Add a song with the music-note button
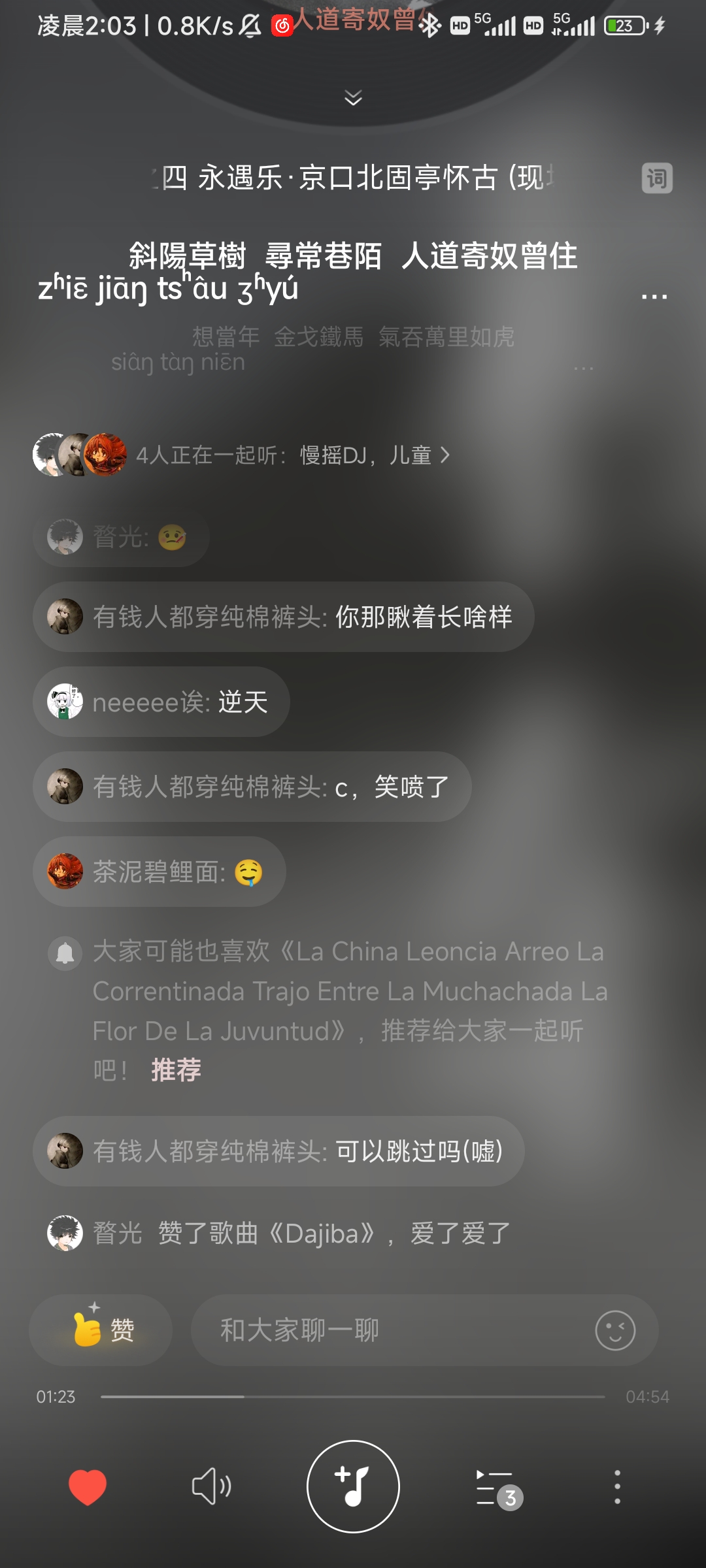The image size is (706, 1568). (x=353, y=1487)
